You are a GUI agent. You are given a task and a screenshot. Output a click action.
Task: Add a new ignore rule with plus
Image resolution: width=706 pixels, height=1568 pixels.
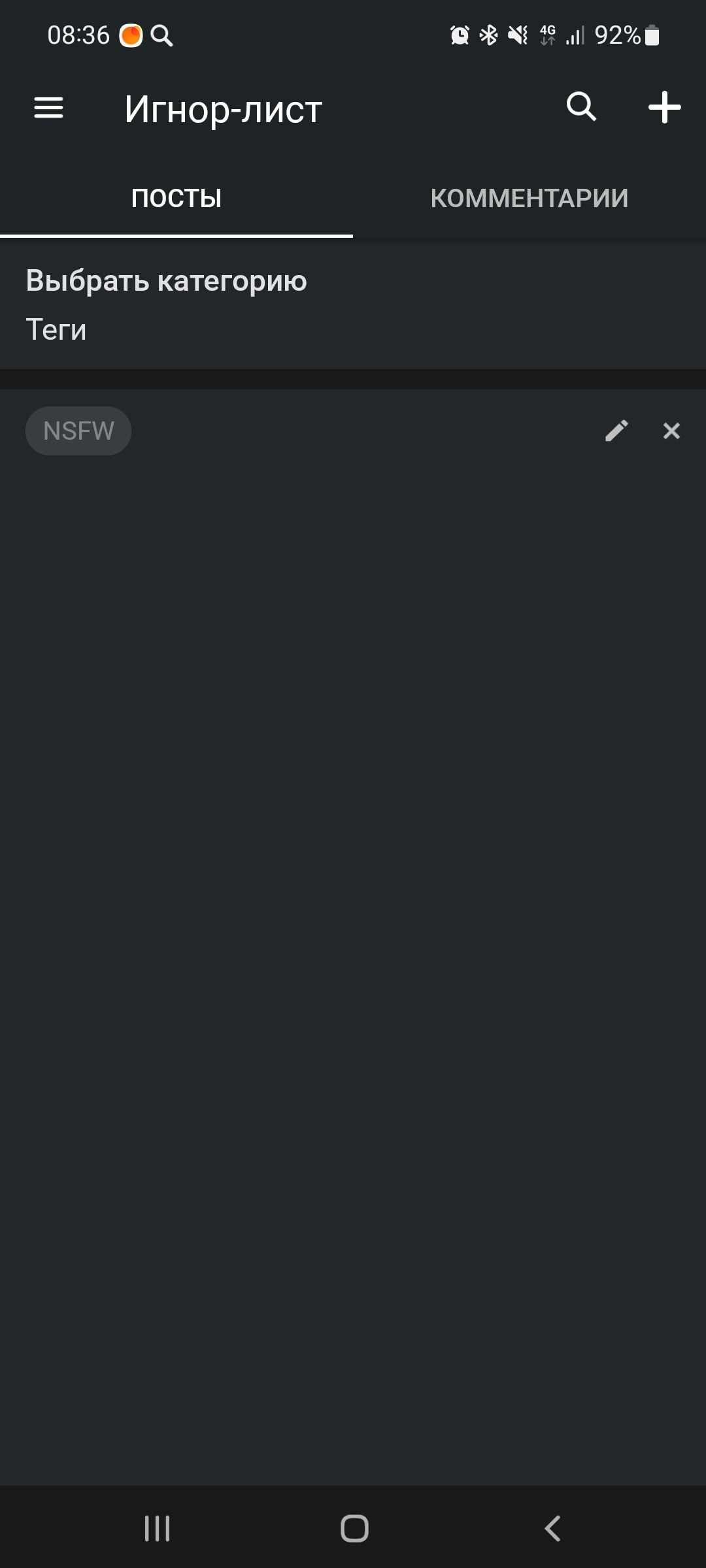tap(664, 107)
